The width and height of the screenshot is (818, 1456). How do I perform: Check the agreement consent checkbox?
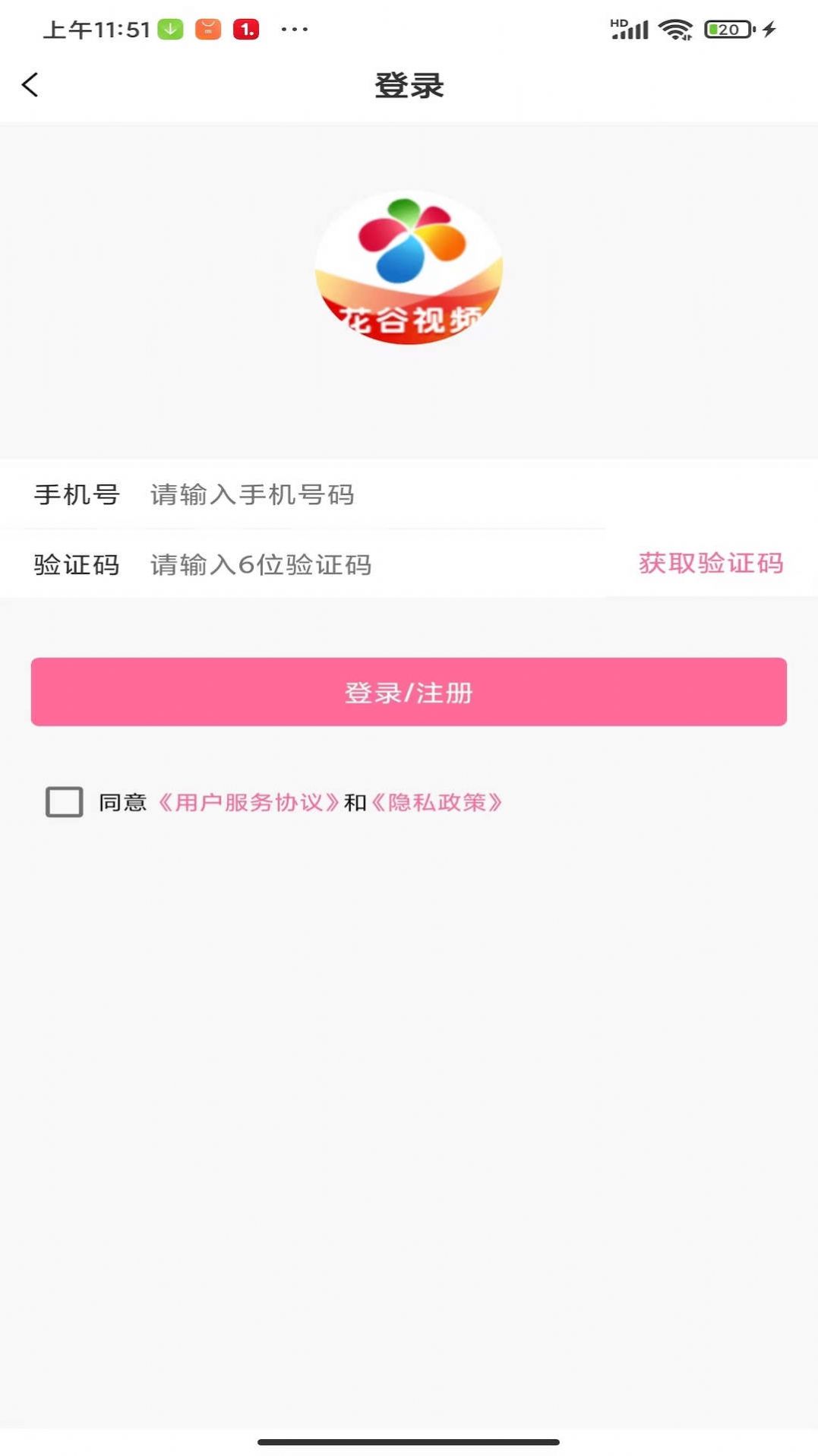click(65, 802)
